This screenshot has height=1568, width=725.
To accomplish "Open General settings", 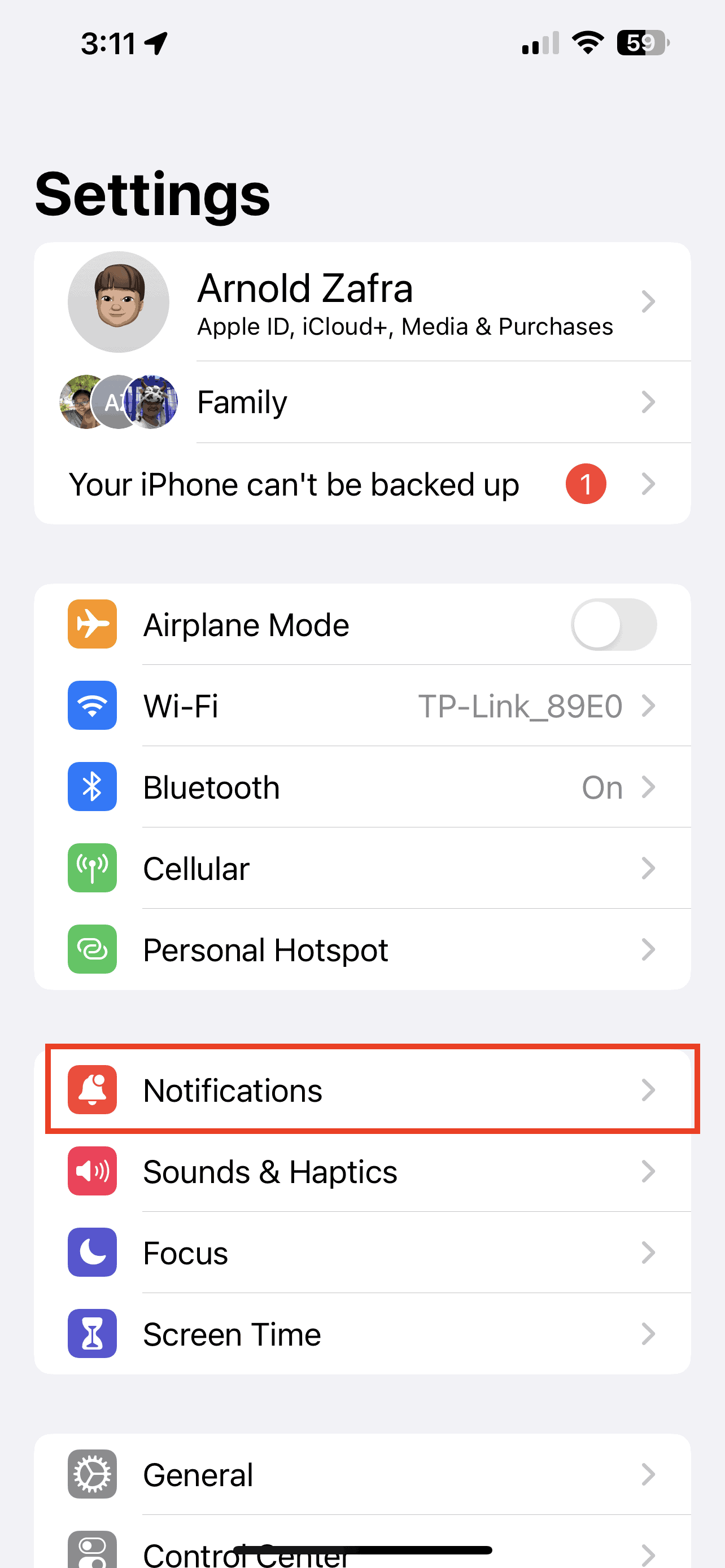I will [362, 1475].
